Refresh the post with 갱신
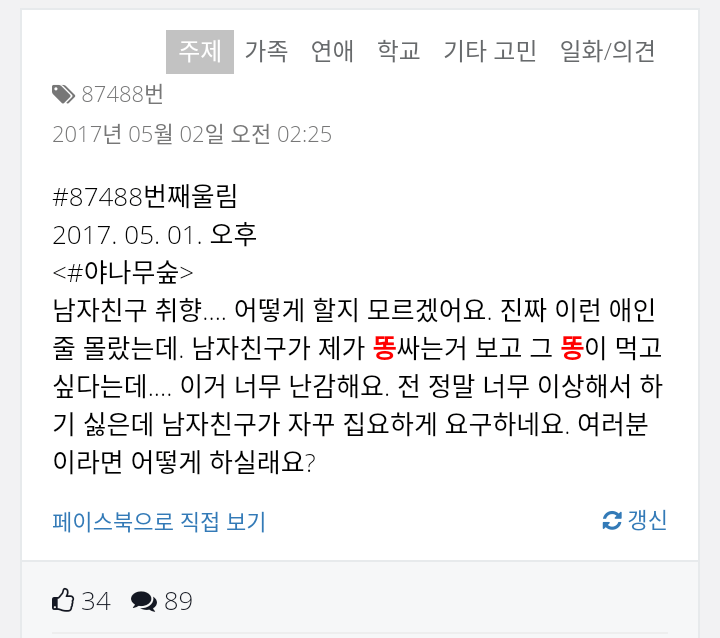This screenshot has height=638, width=720. coord(635,520)
